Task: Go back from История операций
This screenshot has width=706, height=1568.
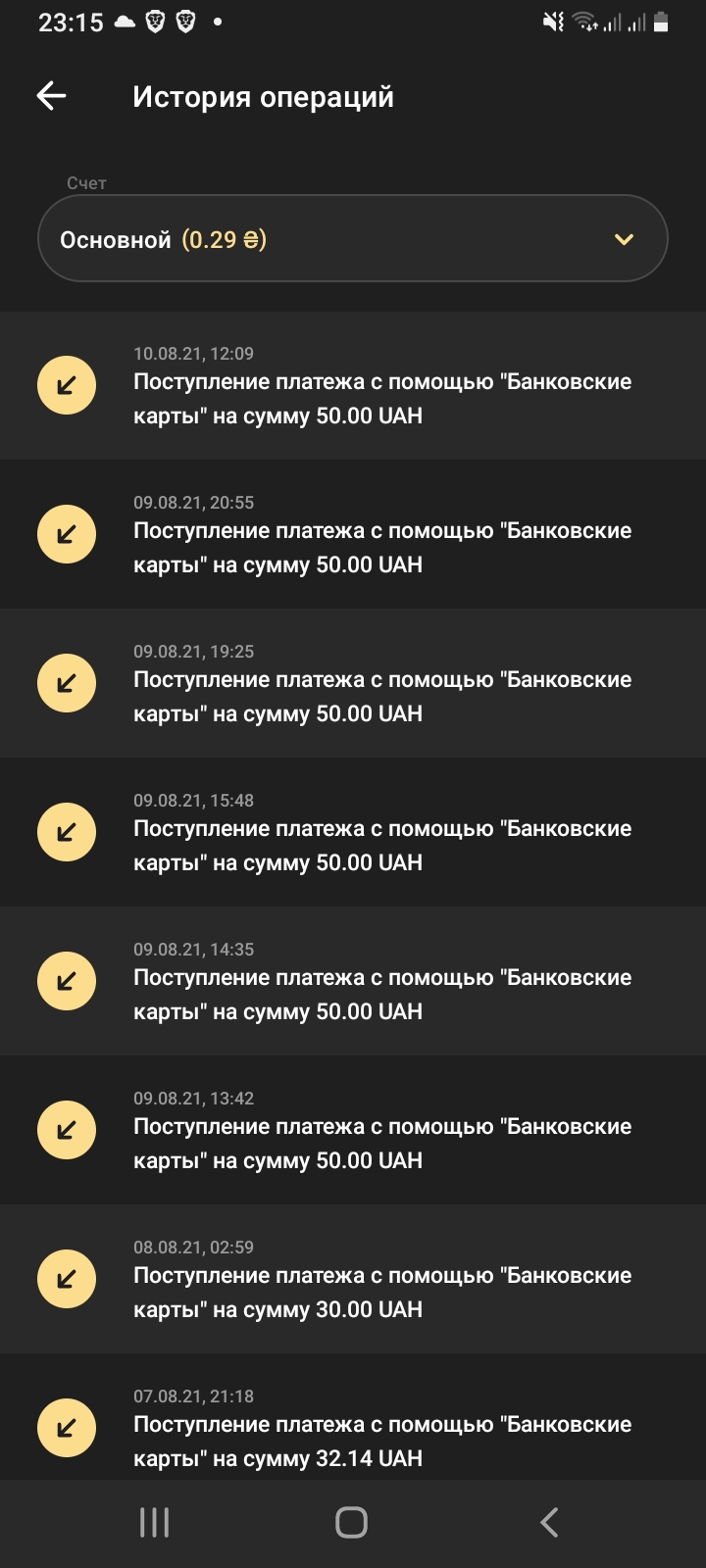Action: click(51, 96)
